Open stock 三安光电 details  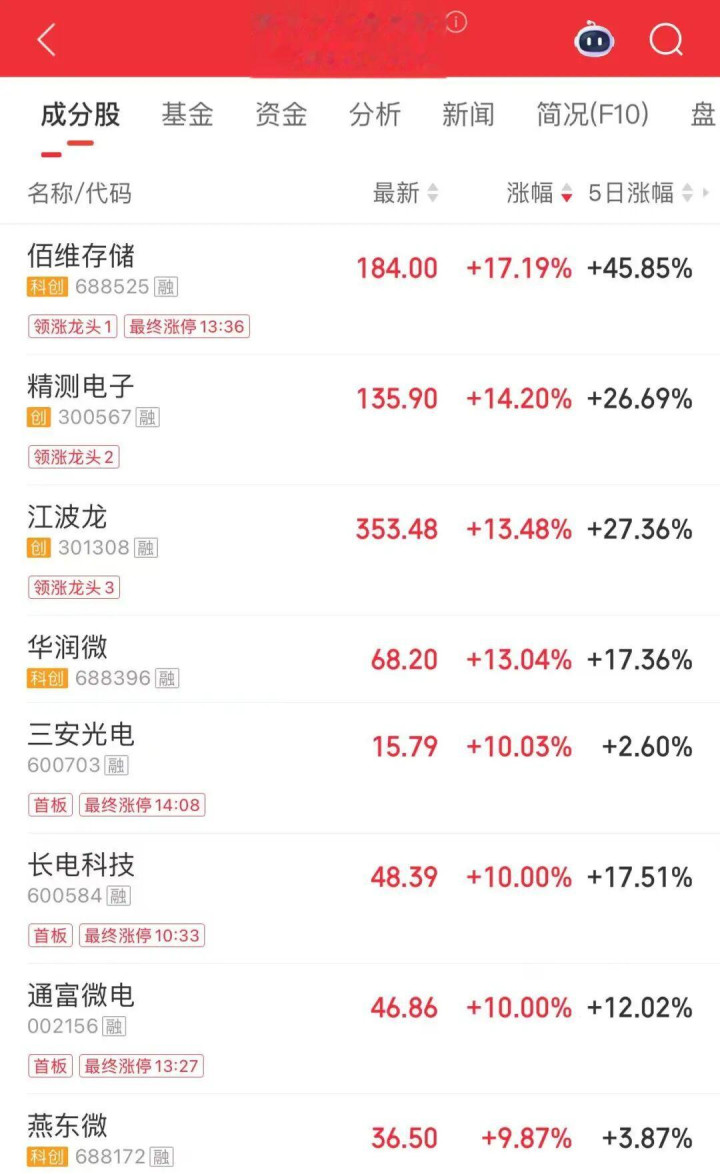pyautogui.click(x=81, y=735)
